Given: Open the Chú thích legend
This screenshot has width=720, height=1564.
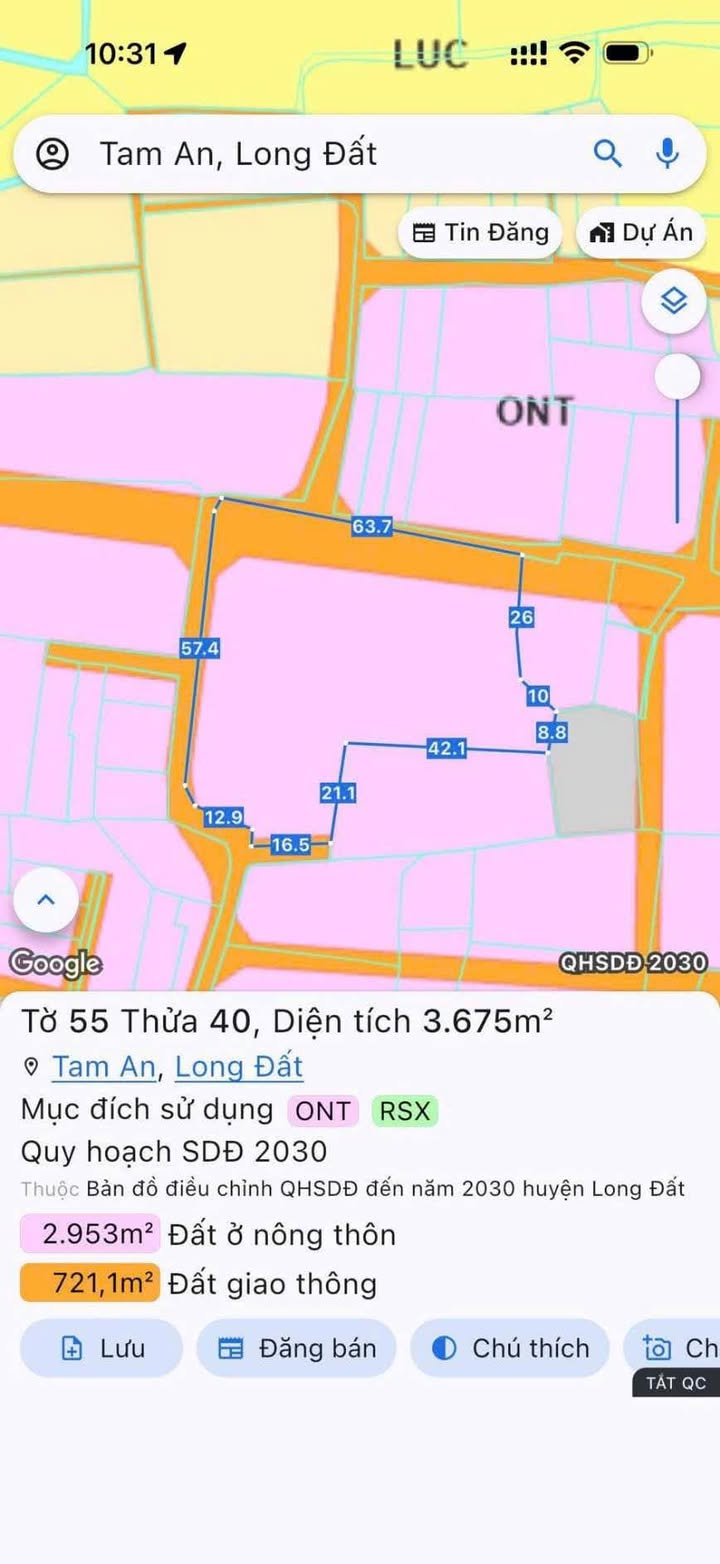Looking at the screenshot, I should (x=510, y=1348).
